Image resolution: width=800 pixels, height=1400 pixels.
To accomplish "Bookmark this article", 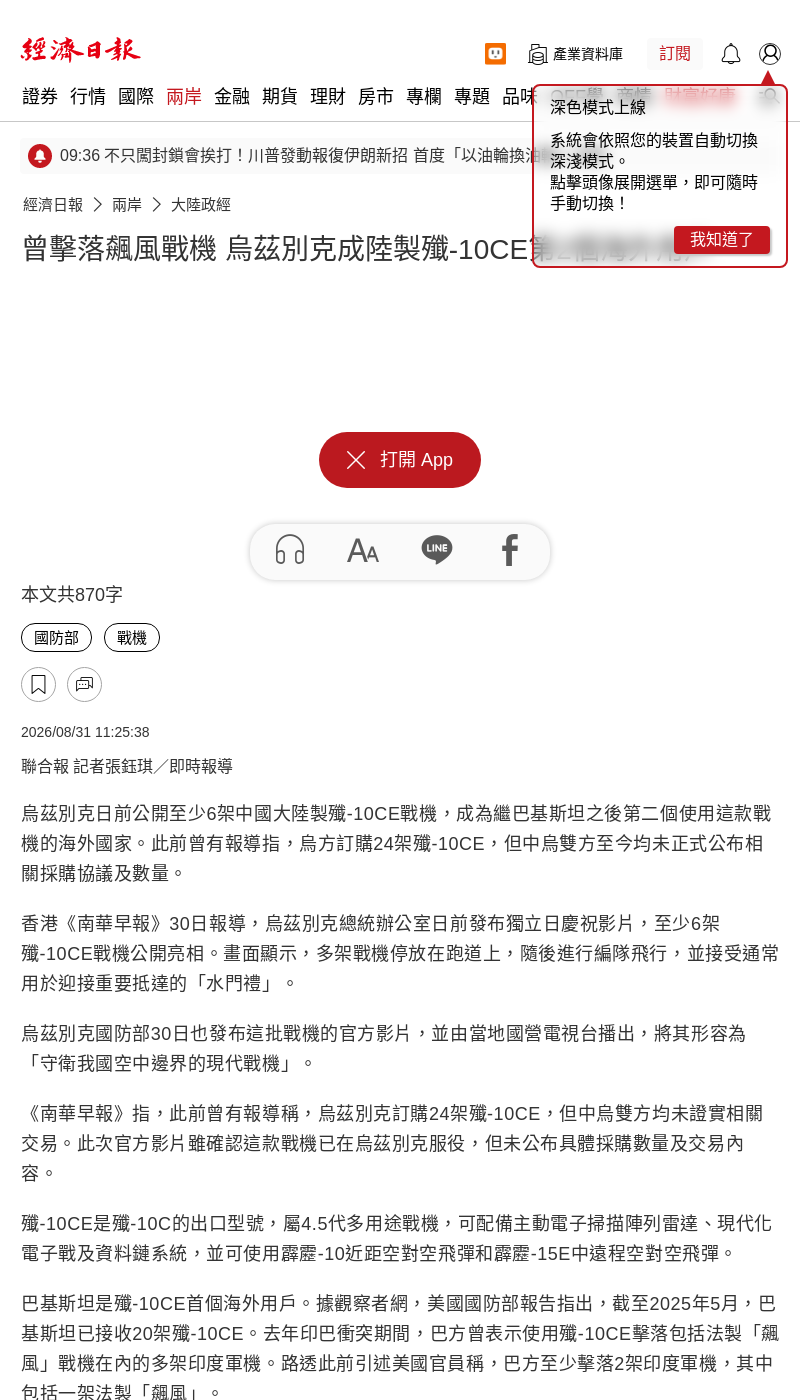I will (38, 685).
